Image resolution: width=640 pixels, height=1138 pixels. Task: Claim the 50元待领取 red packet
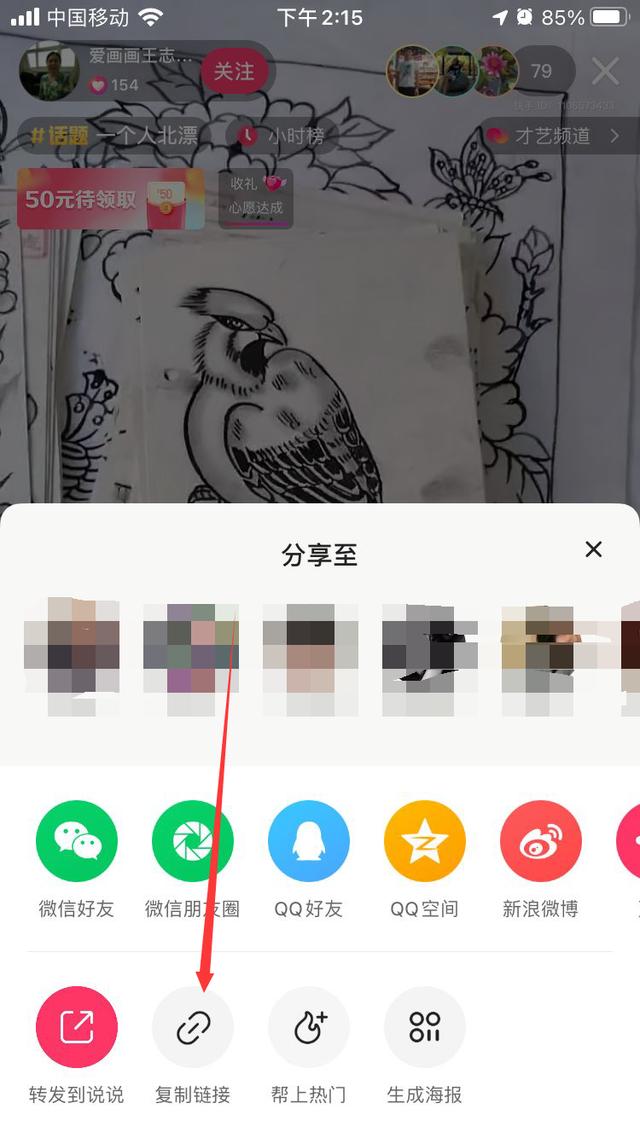pyautogui.click(x=109, y=198)
